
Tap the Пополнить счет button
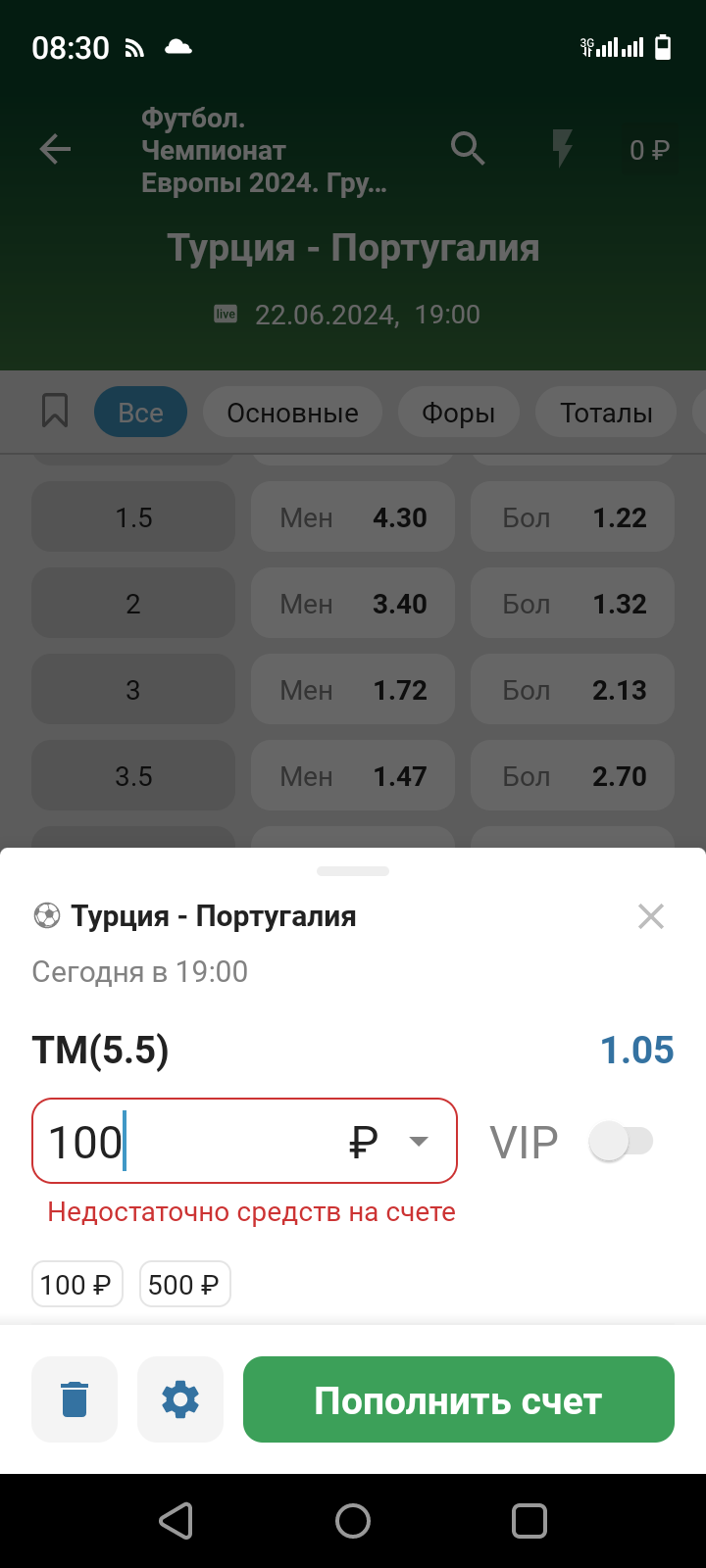tap(458, 1399)
